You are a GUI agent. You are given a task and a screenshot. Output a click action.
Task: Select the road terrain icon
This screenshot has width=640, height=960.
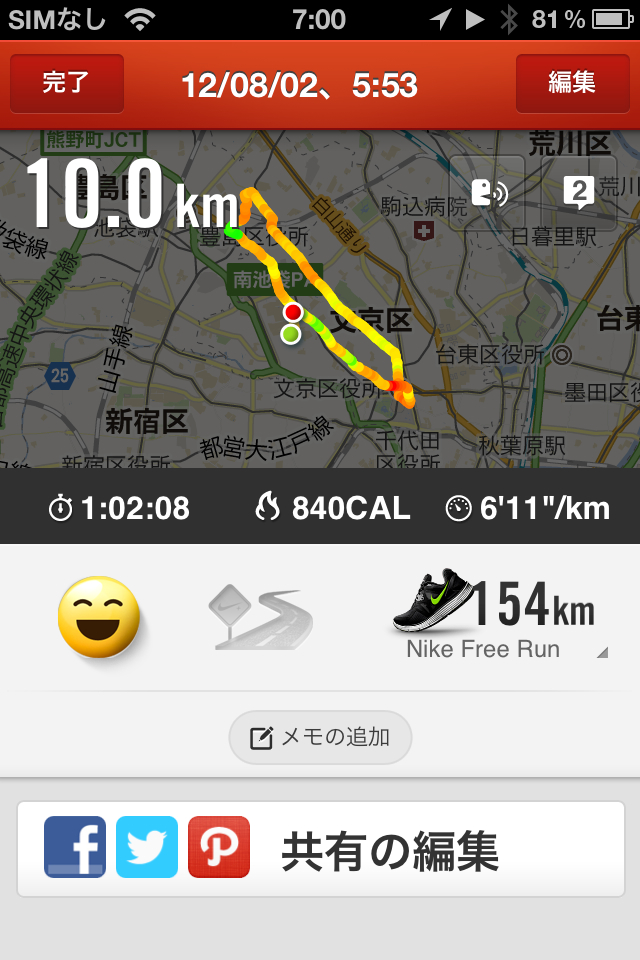[x=261, y=617]
